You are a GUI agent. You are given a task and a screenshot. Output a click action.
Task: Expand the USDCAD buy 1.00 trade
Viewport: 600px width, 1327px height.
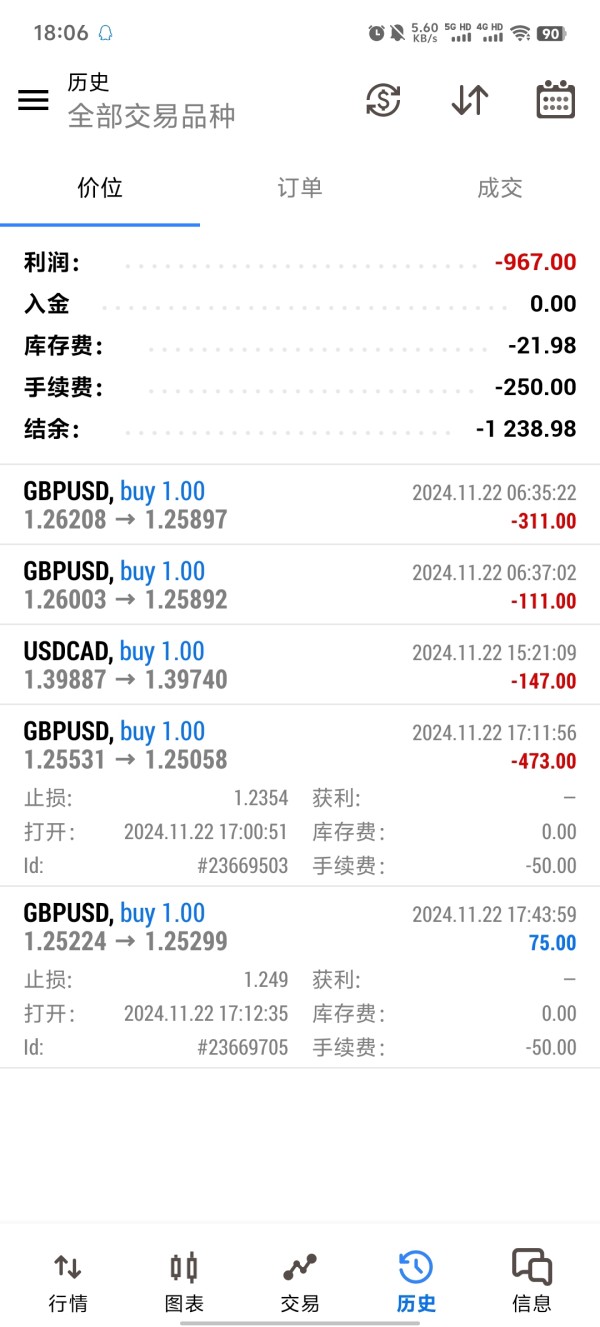pos(300,665)
